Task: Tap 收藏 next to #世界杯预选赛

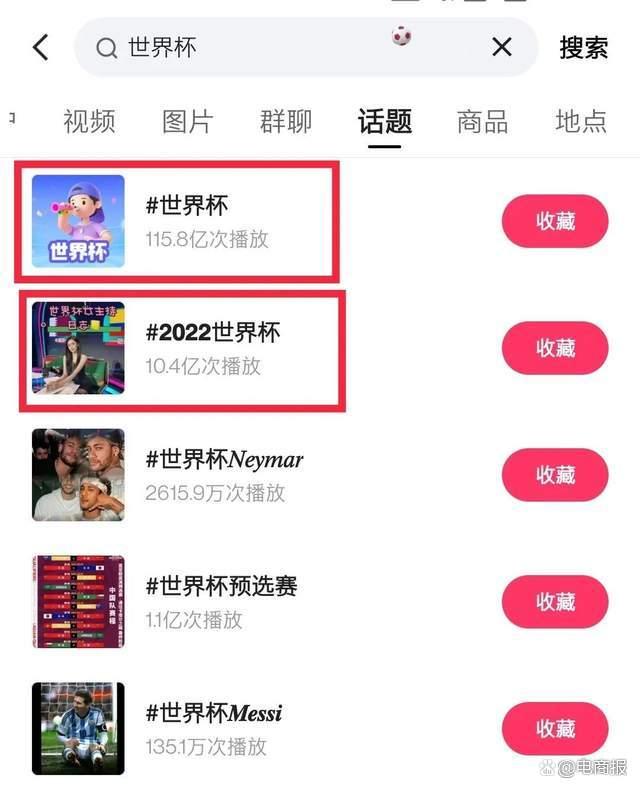Action: point(555,602)
